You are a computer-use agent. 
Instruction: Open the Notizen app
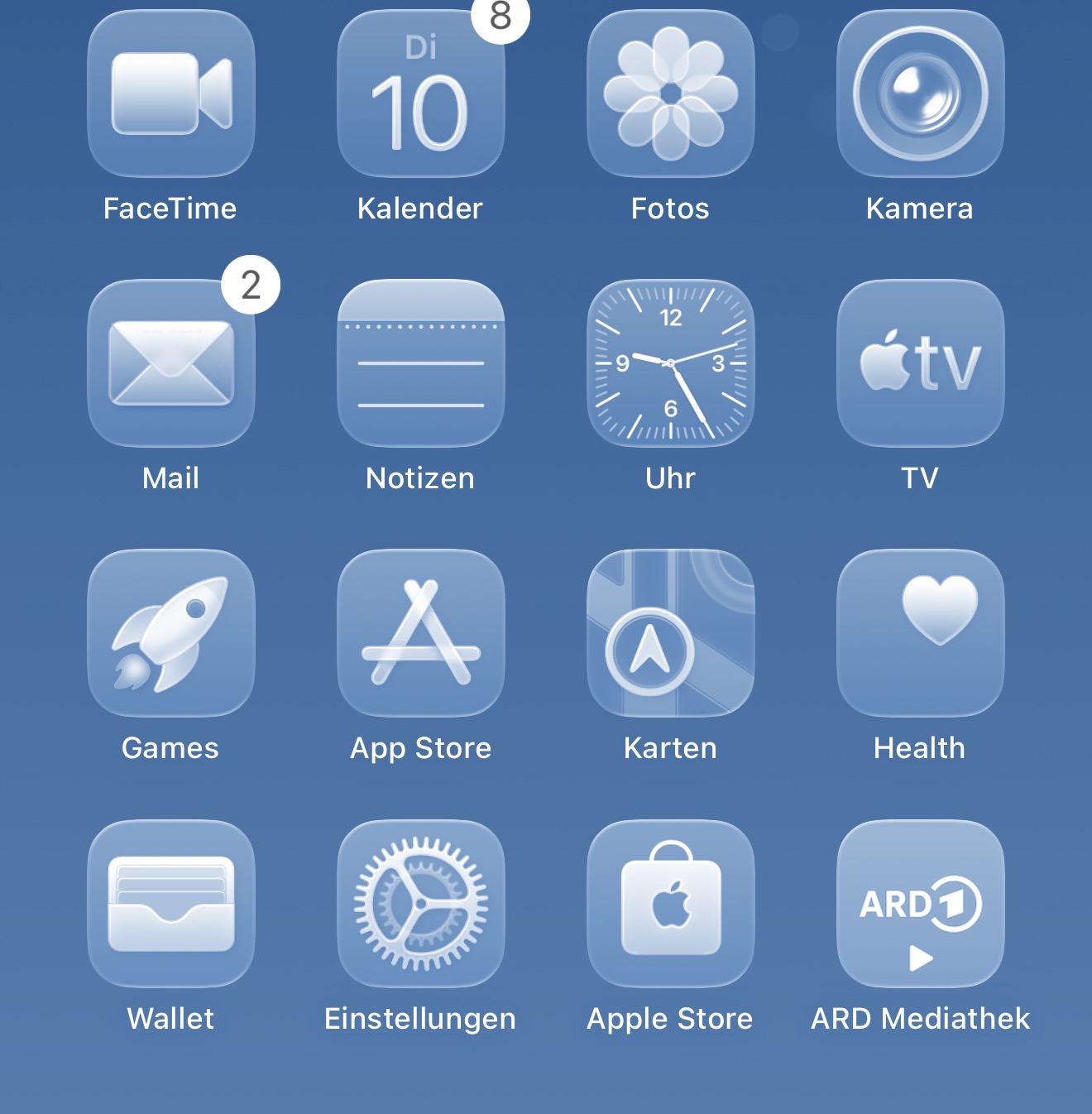[x=421, y=363]
